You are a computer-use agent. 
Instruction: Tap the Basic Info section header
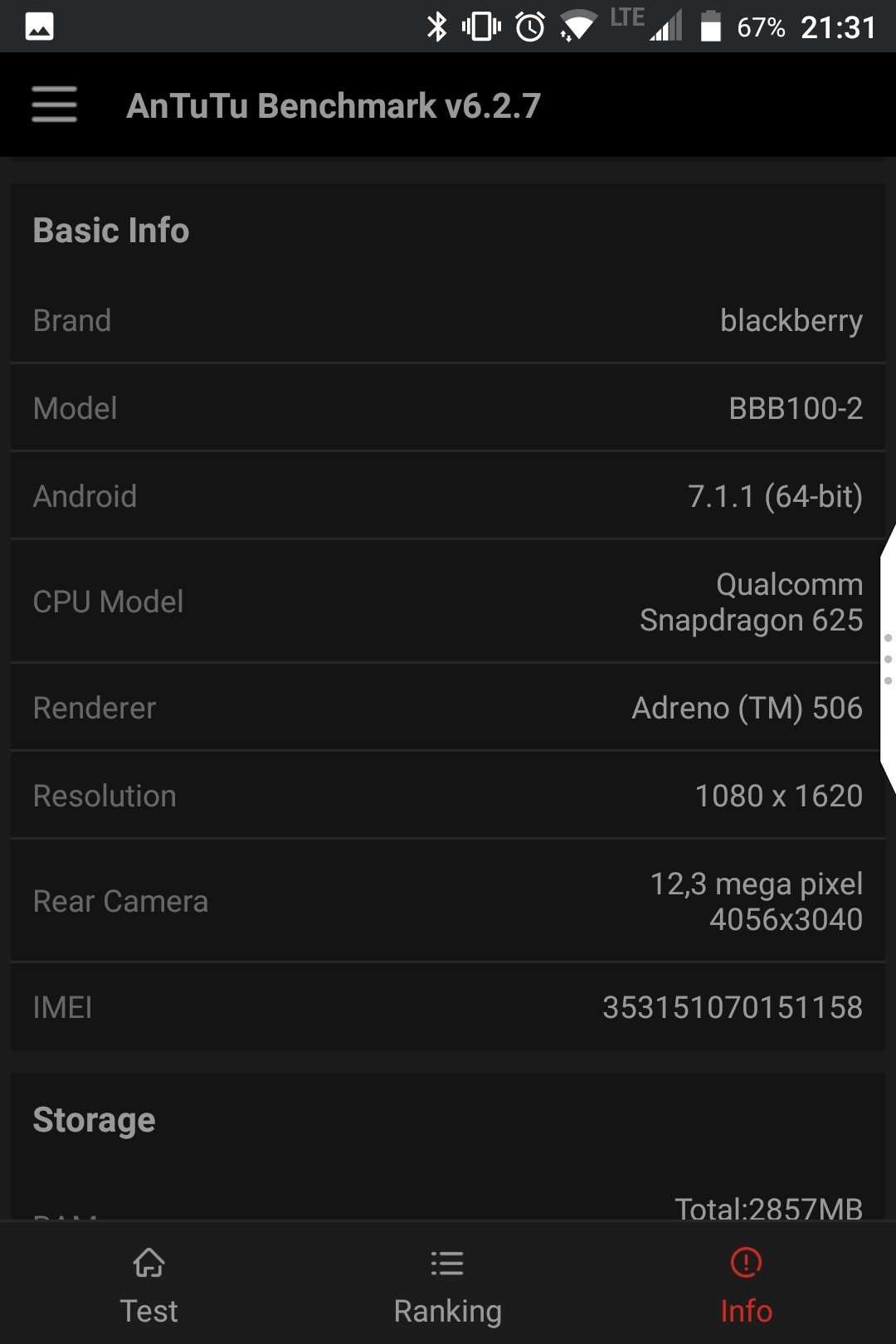(110, 231)
